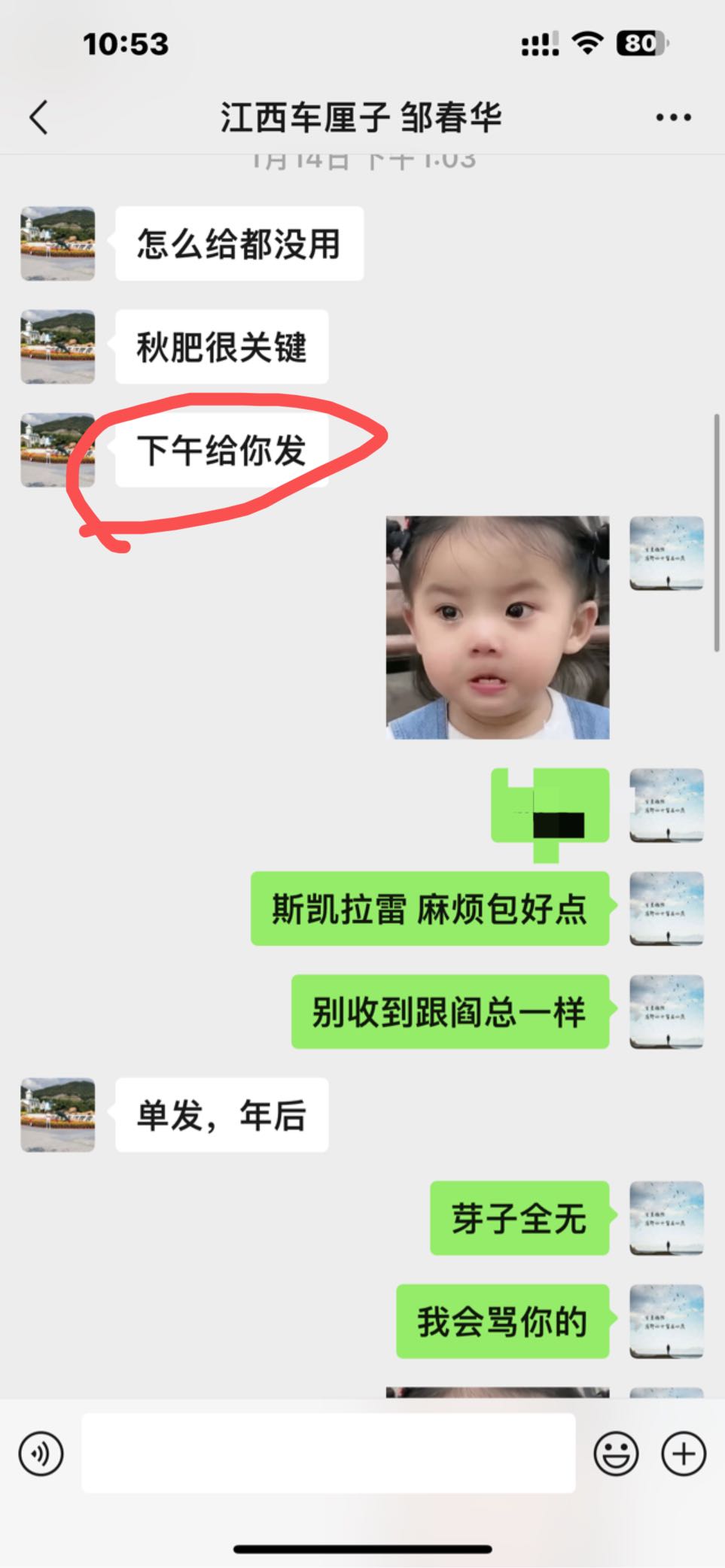Go back to the chat list
725x1568 pixels.
(39, 117)
